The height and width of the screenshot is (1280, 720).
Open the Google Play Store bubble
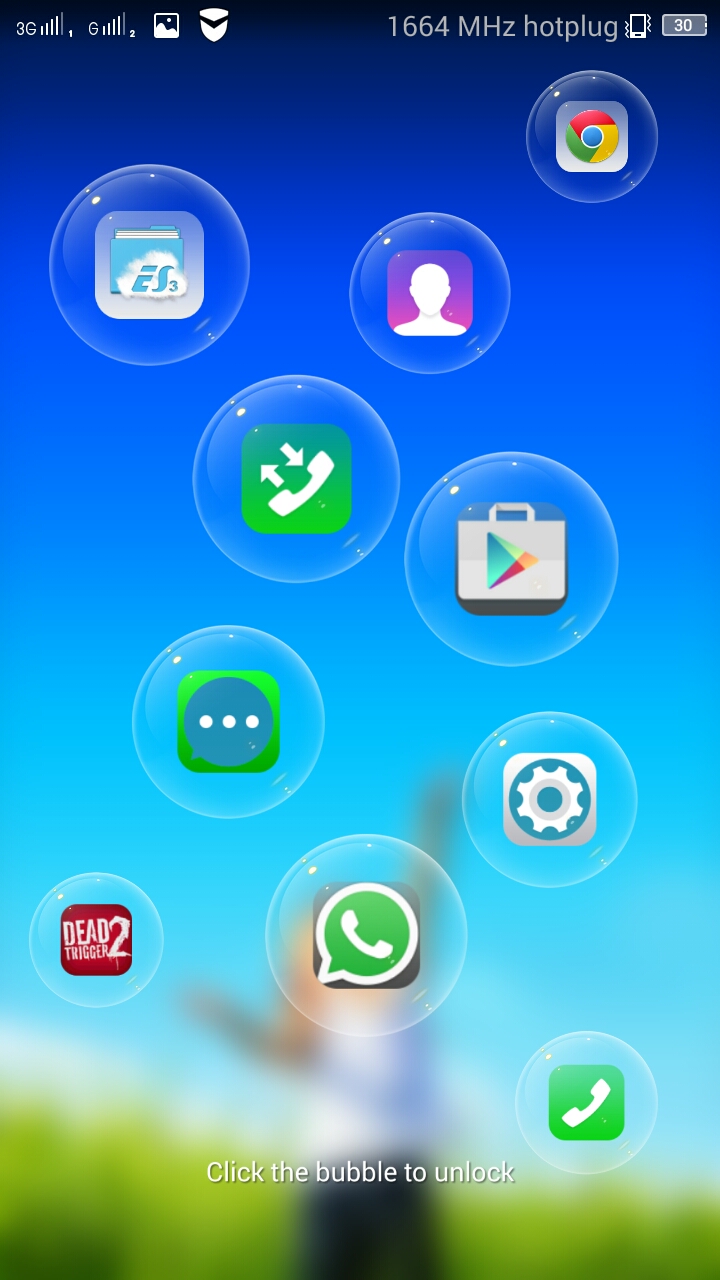tap(511, 559)
